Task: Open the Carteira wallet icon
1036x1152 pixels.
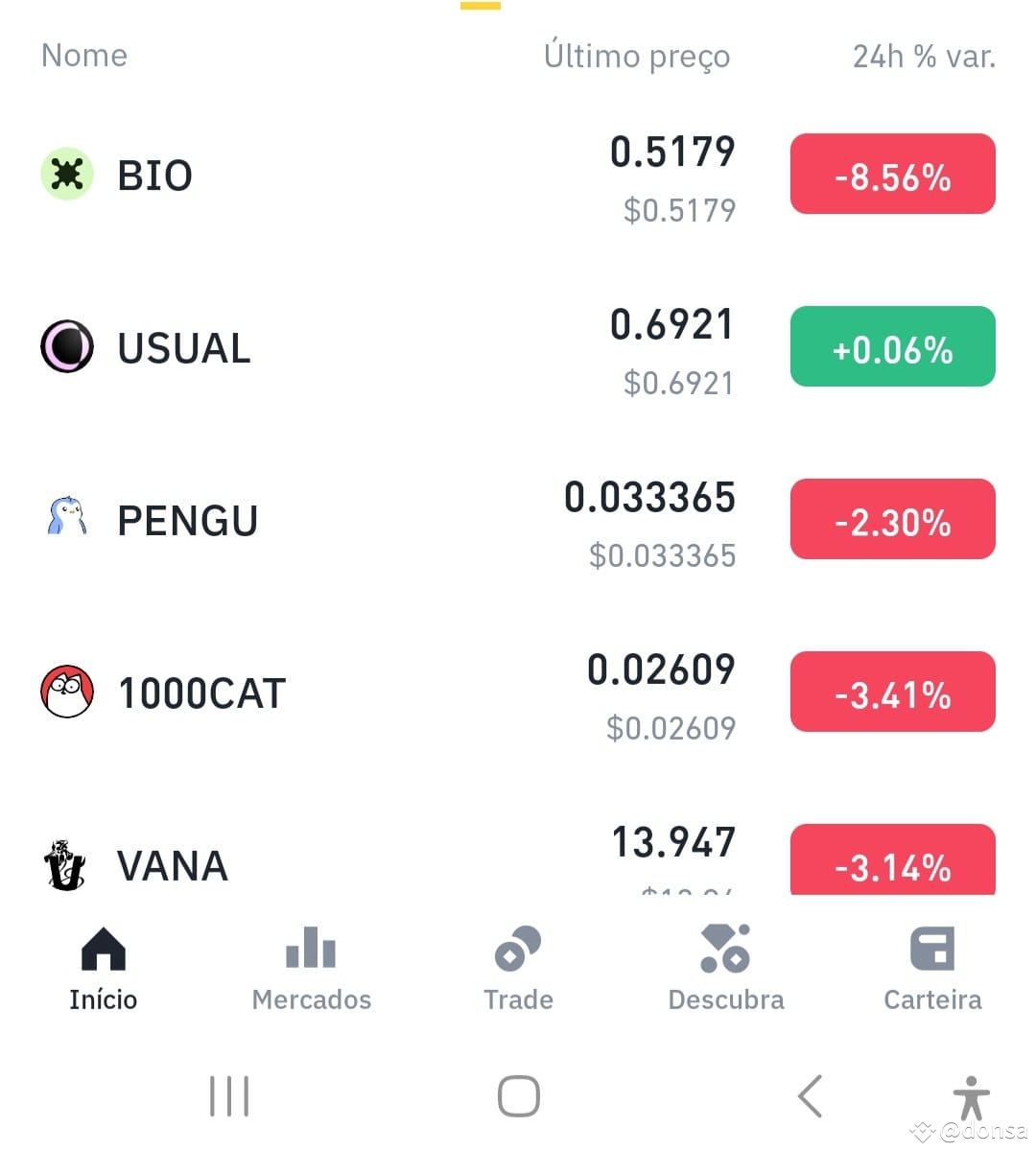Action: (931, 948)
